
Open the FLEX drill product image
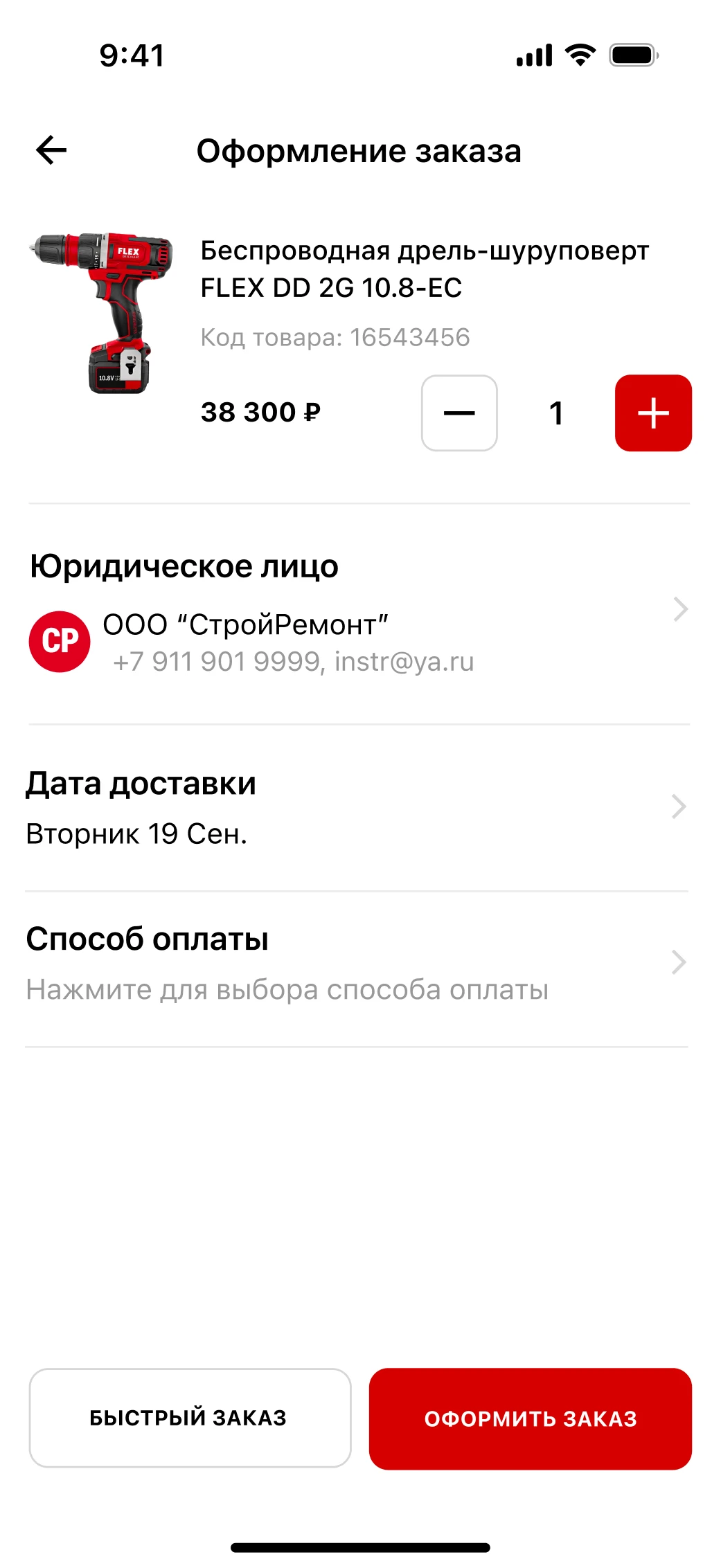coord(100,313)
